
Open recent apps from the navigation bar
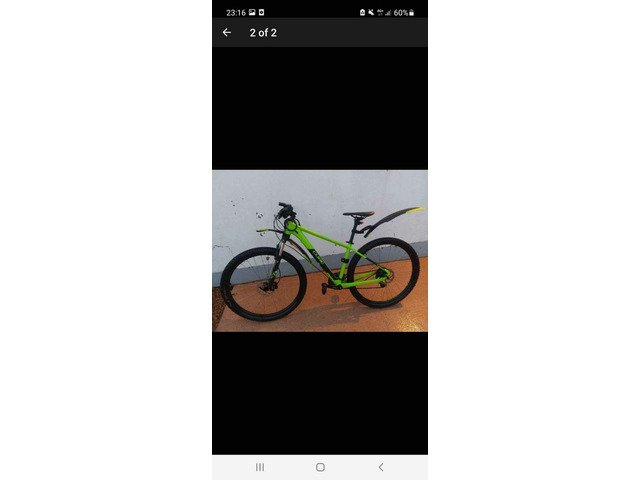click(x=260, y=467)
